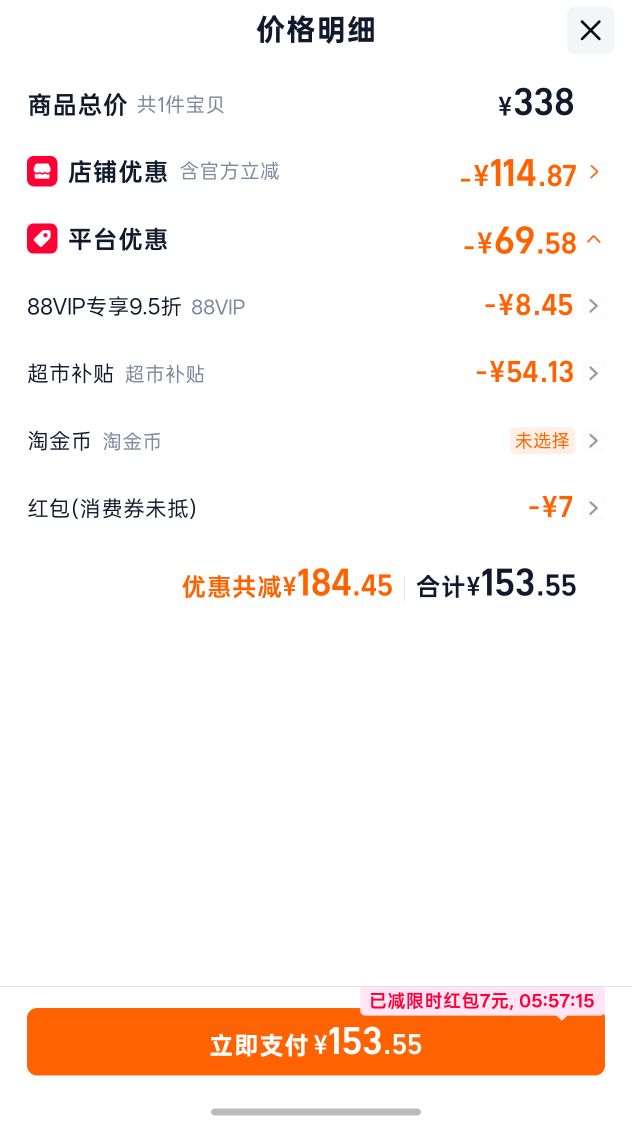The height and width of the screenshot is (1129, 632).
Task: Select 淘金币 deduction option
Action: [315, 441]
